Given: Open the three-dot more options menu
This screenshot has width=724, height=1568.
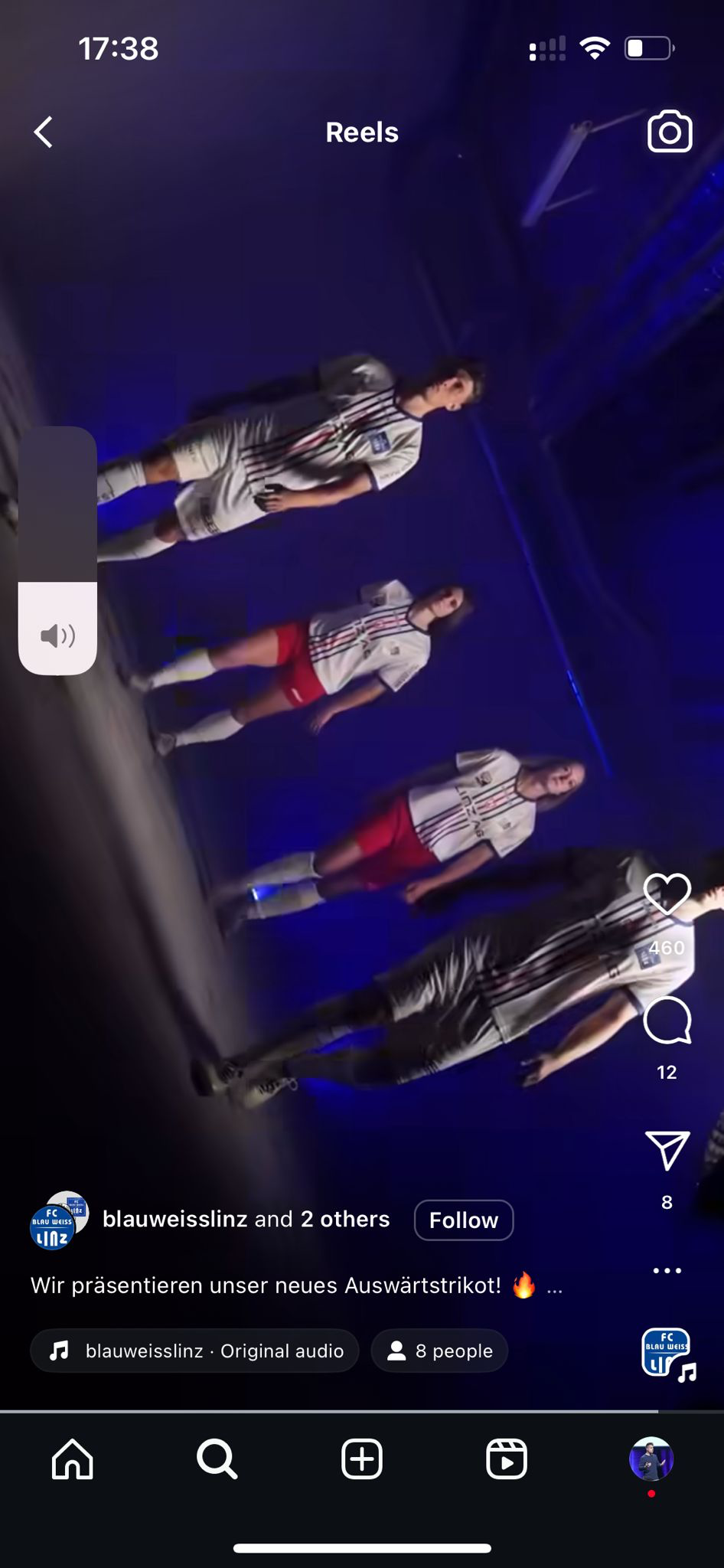Looking at the screenshot, I should pos(667,1270).
